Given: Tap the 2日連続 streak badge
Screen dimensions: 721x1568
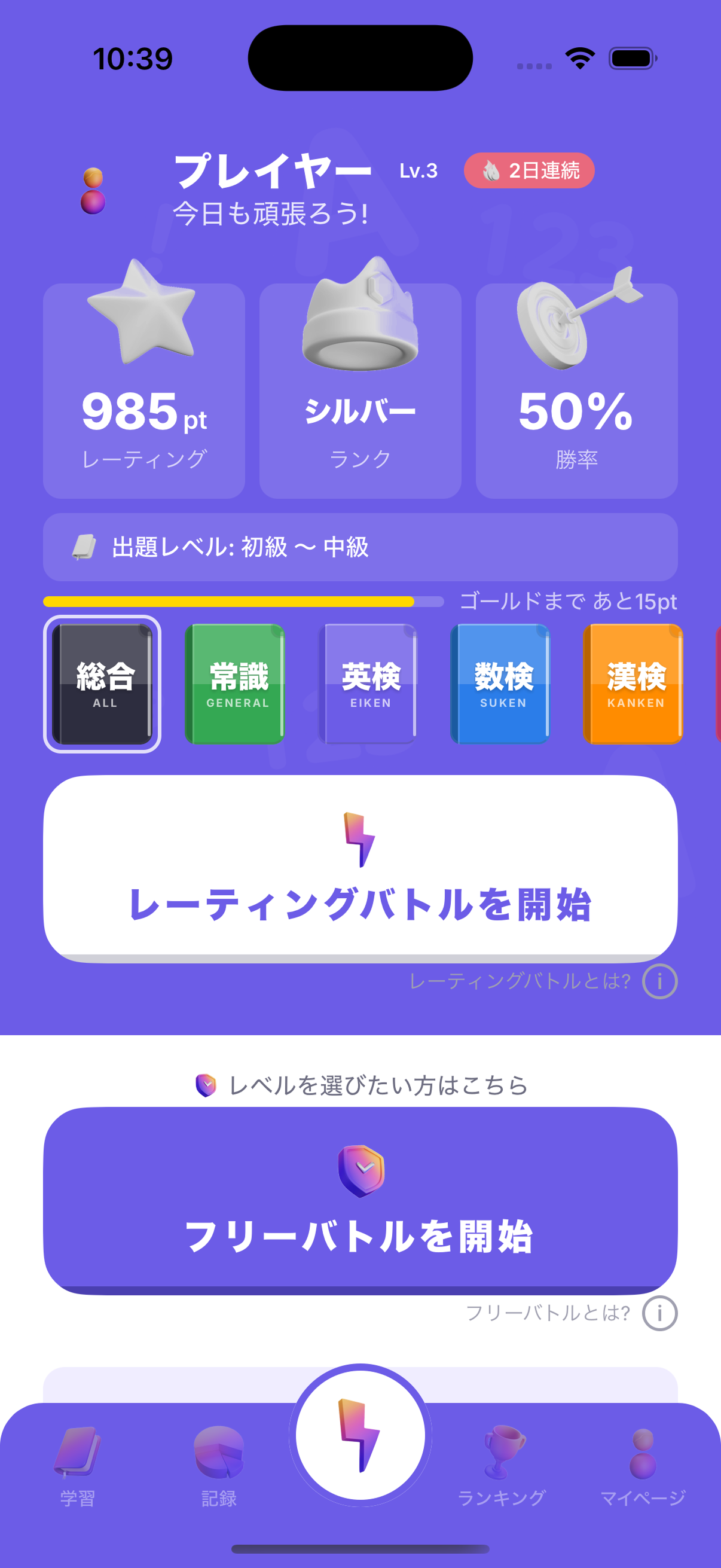Looking at the screenshot, I should [x=528, y=171].
